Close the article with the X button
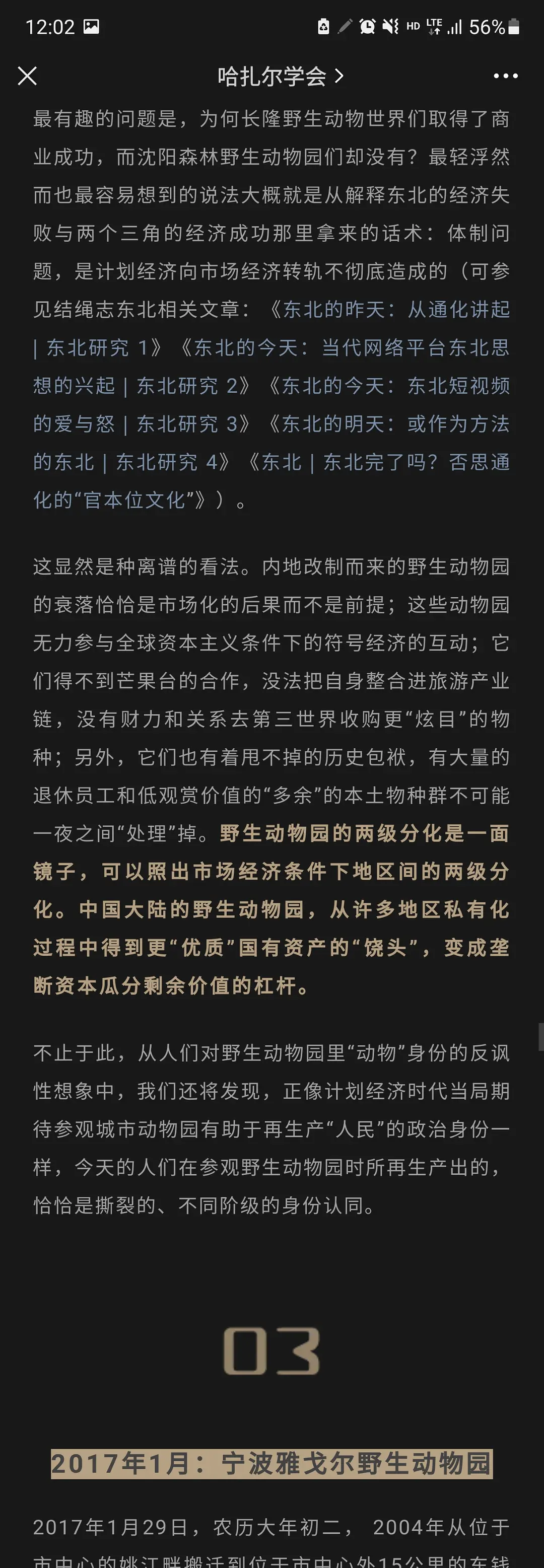The height and width of the screenshot is (1568, 544). (27, 76)
